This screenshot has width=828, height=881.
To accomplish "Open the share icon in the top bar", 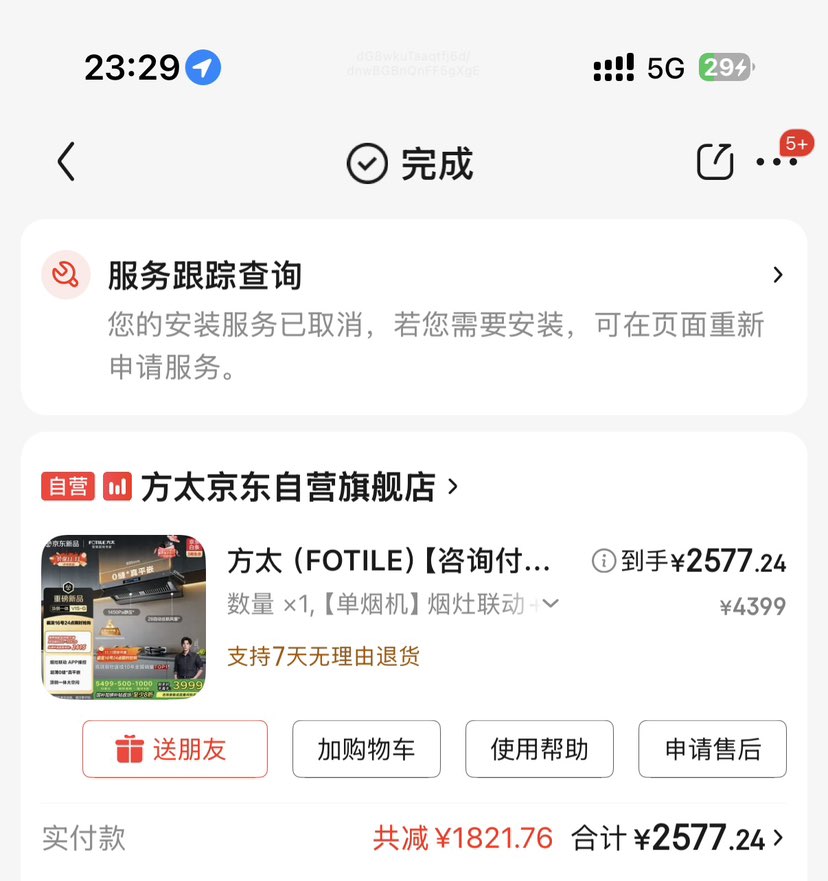I will (x=714, y=161).
